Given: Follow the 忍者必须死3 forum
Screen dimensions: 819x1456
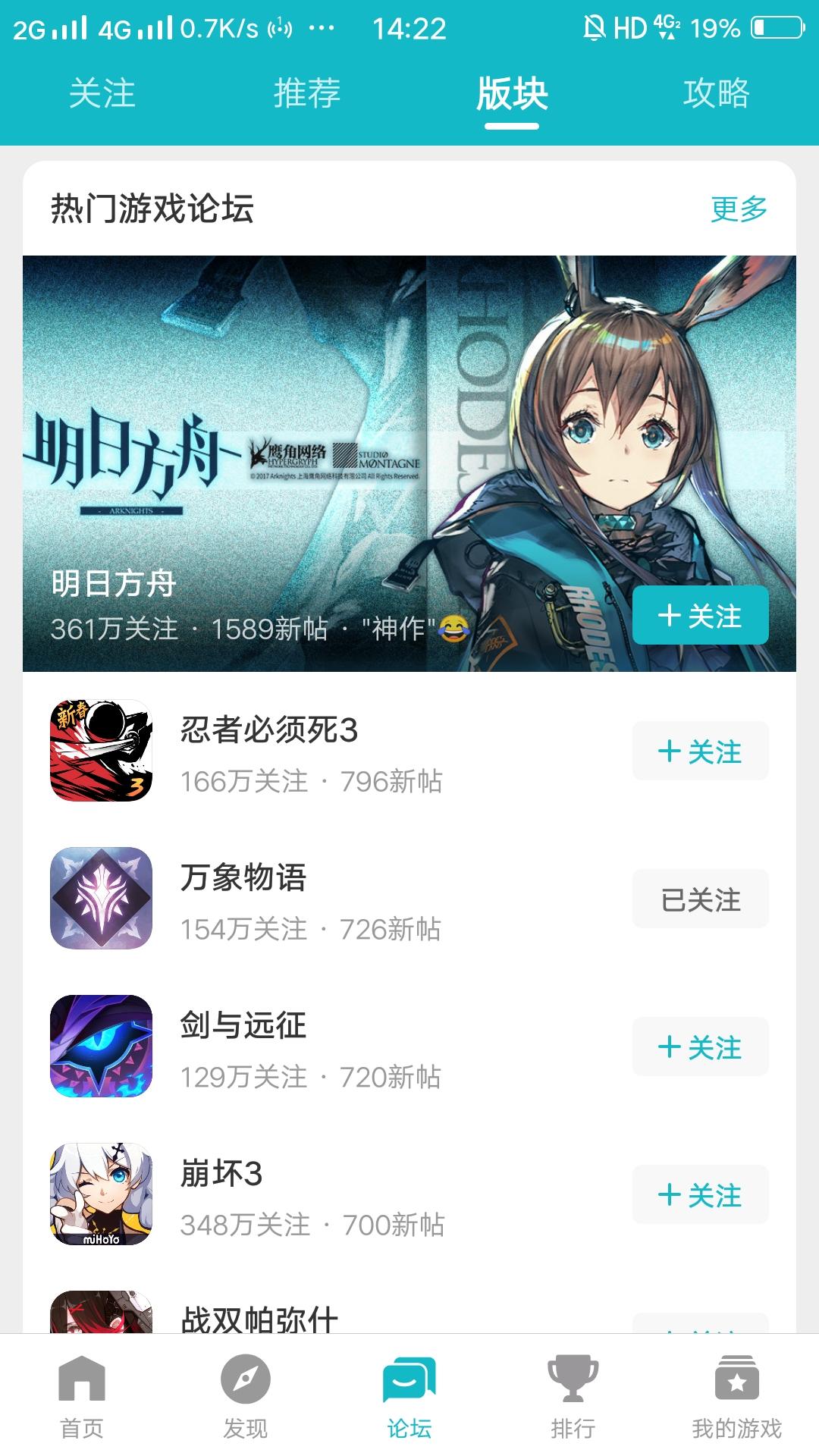Looking at the screenshot, I should tap(700, 751).
